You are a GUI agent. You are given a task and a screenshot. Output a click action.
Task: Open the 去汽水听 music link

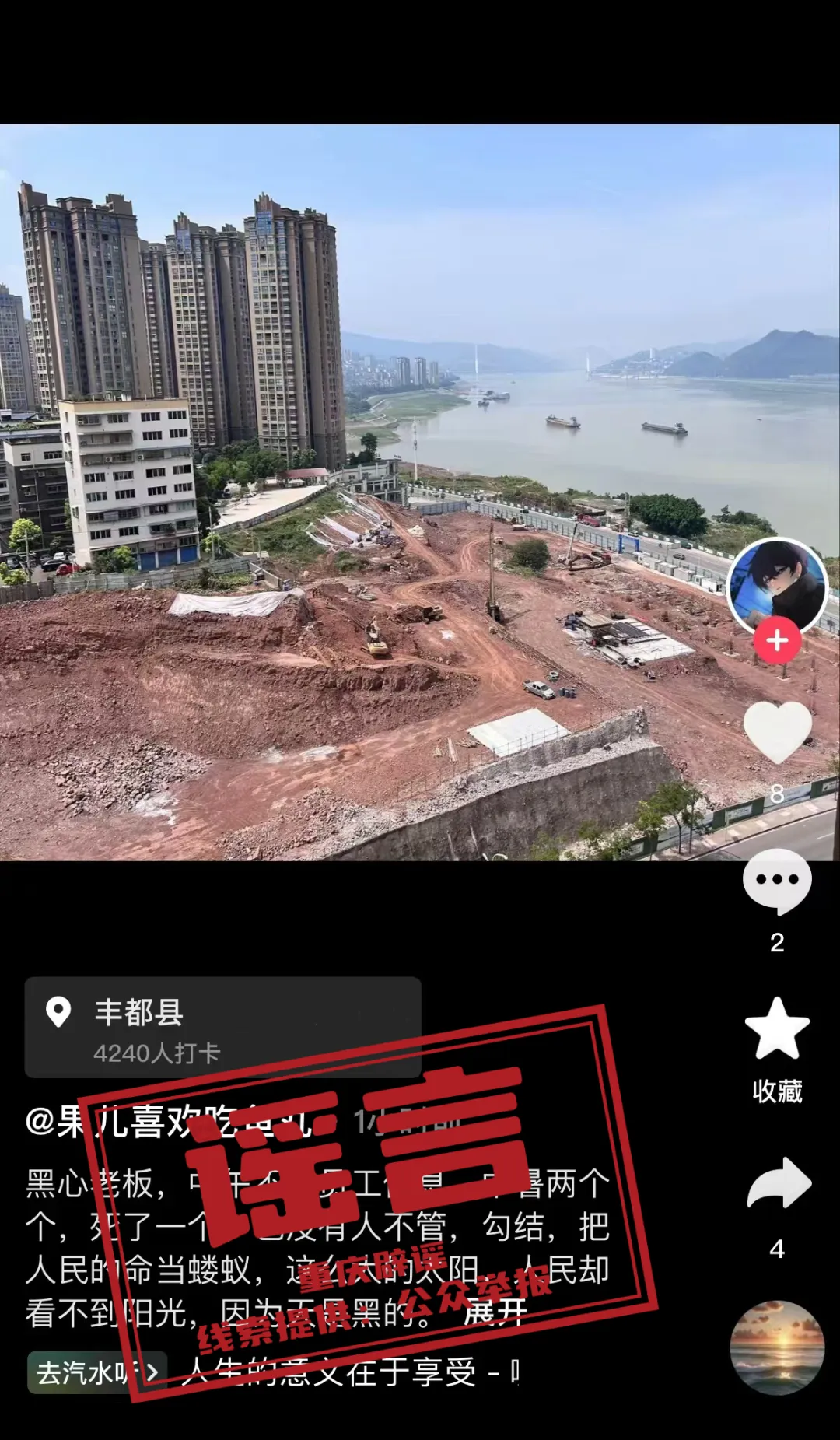(x=96, y=1372)
